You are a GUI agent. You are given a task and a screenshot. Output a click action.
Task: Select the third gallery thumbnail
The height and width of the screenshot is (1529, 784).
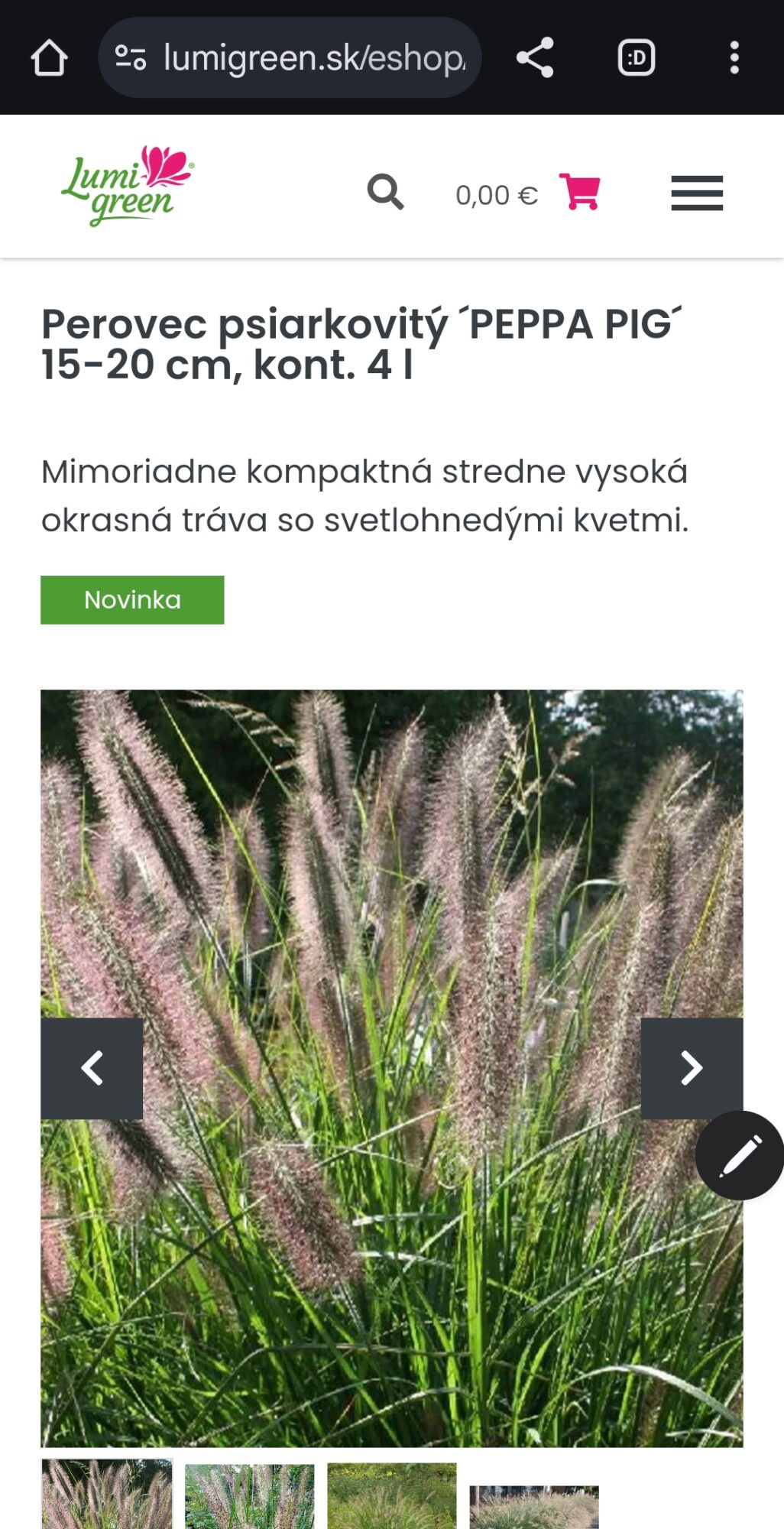[x=392, y=1496]
